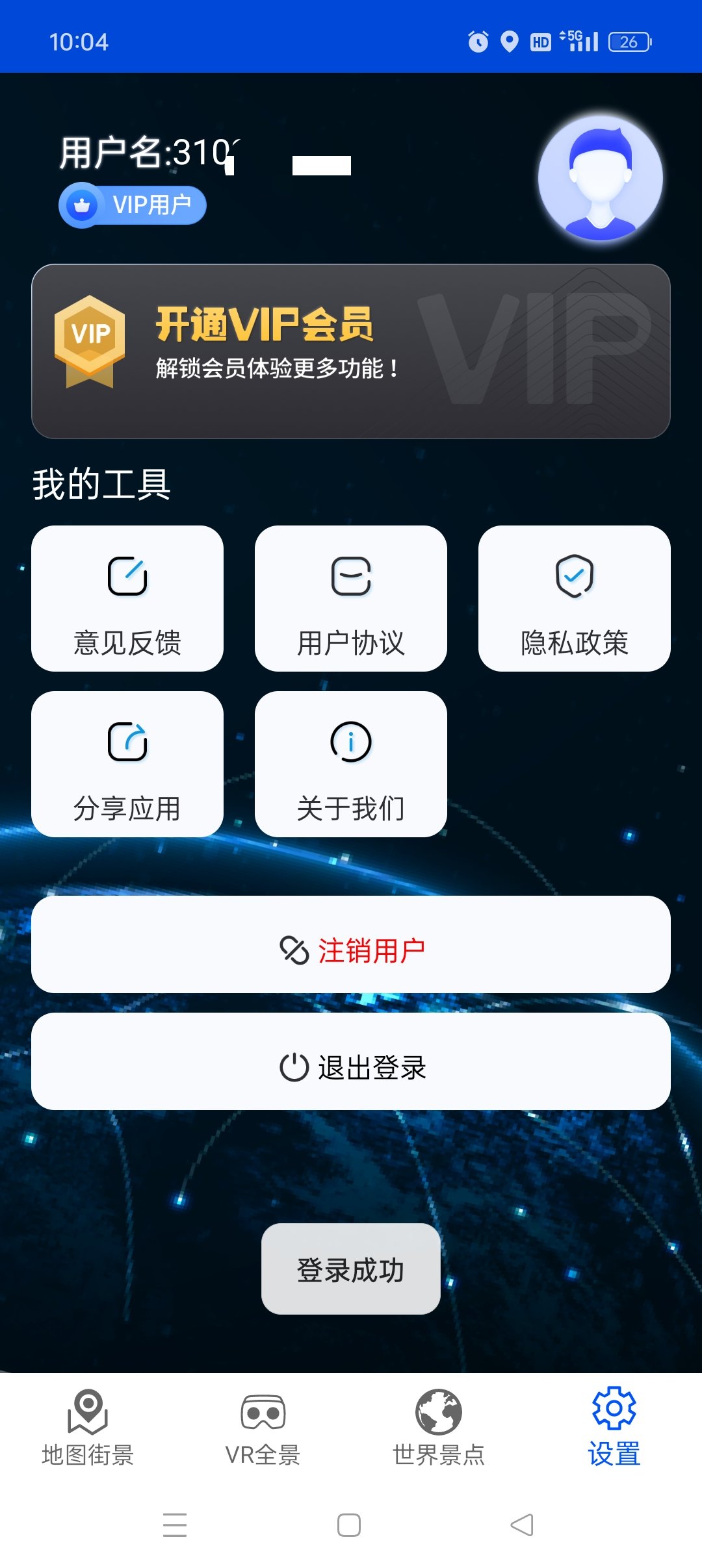Viewport: 702px width, 1568px height.
Task: Tap the system back button
Action: [522, 1524]
